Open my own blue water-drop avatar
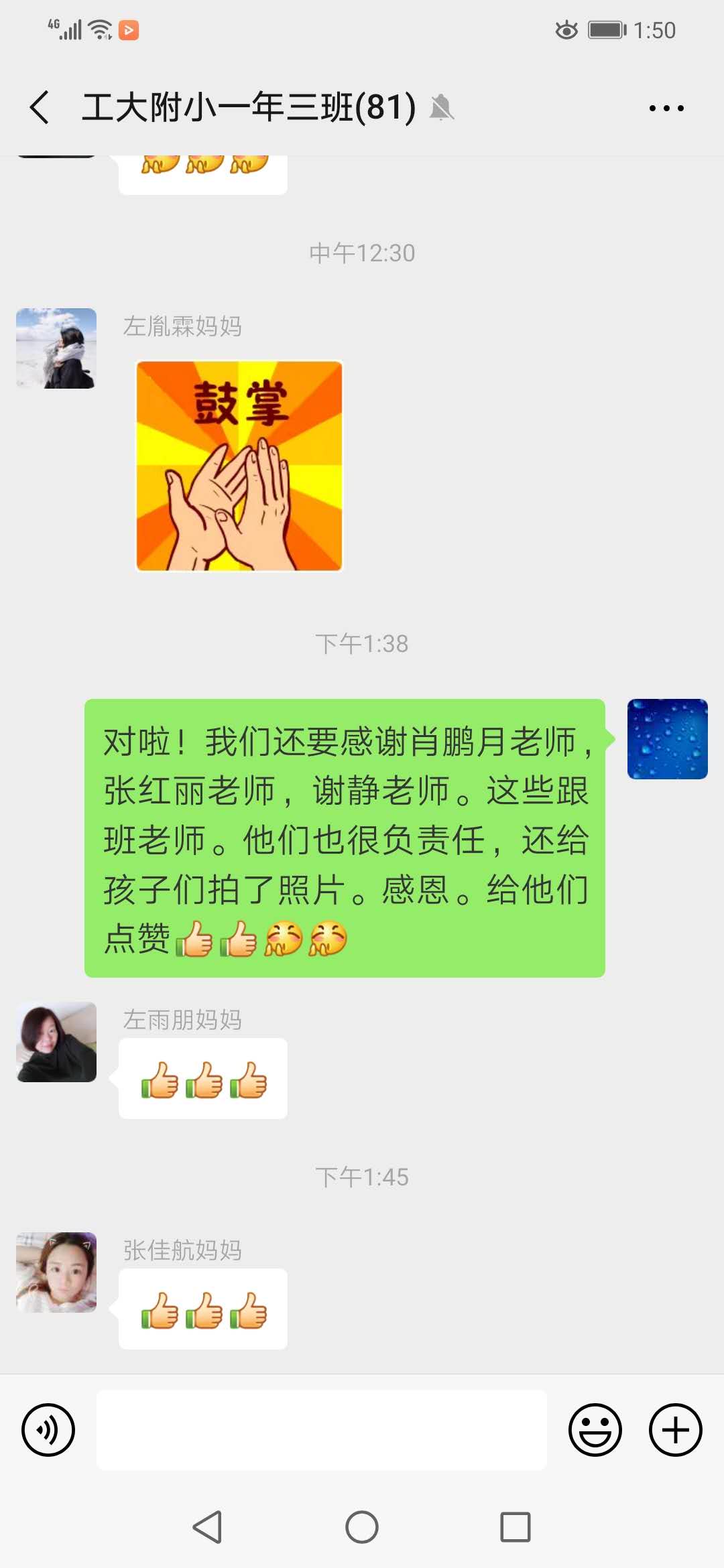Viewport: 724px width, 1568px height. [x=667, y=739]
